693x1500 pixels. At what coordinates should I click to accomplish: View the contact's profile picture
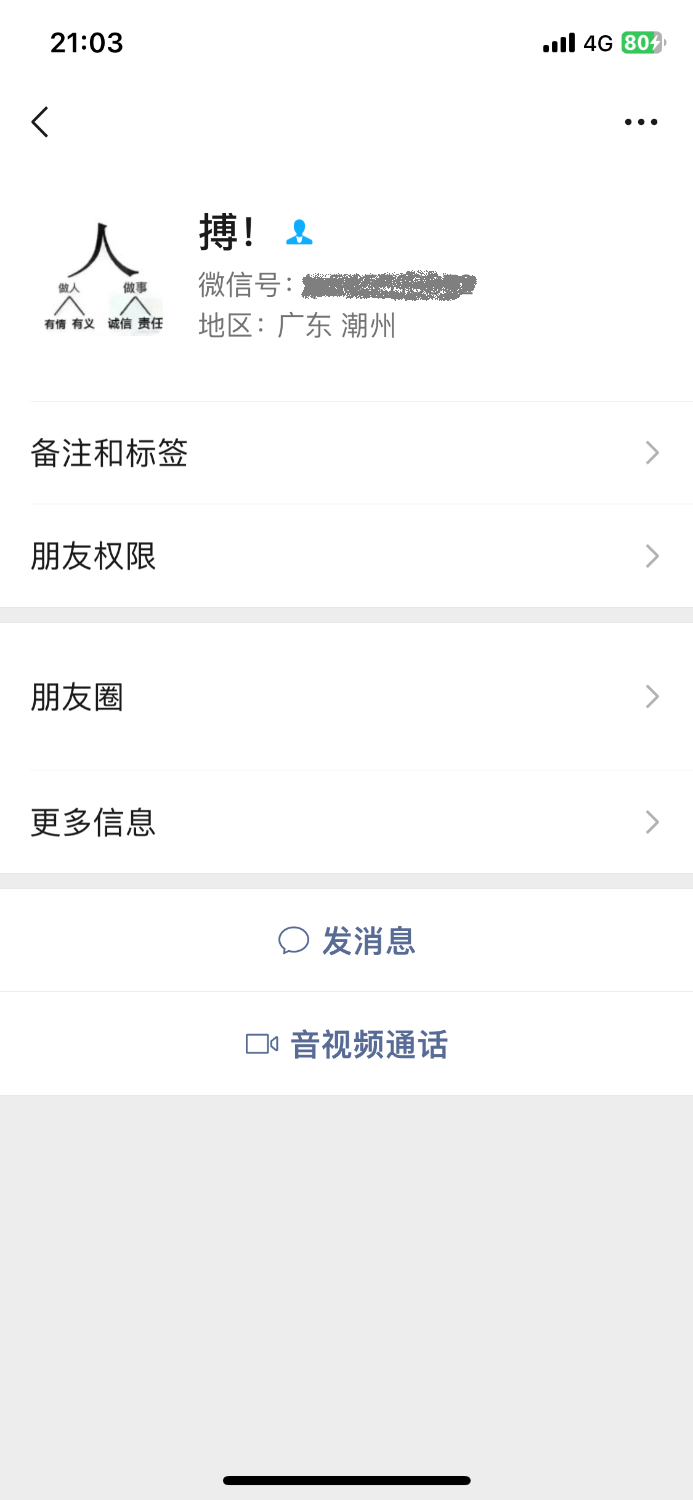click(102, 276)
